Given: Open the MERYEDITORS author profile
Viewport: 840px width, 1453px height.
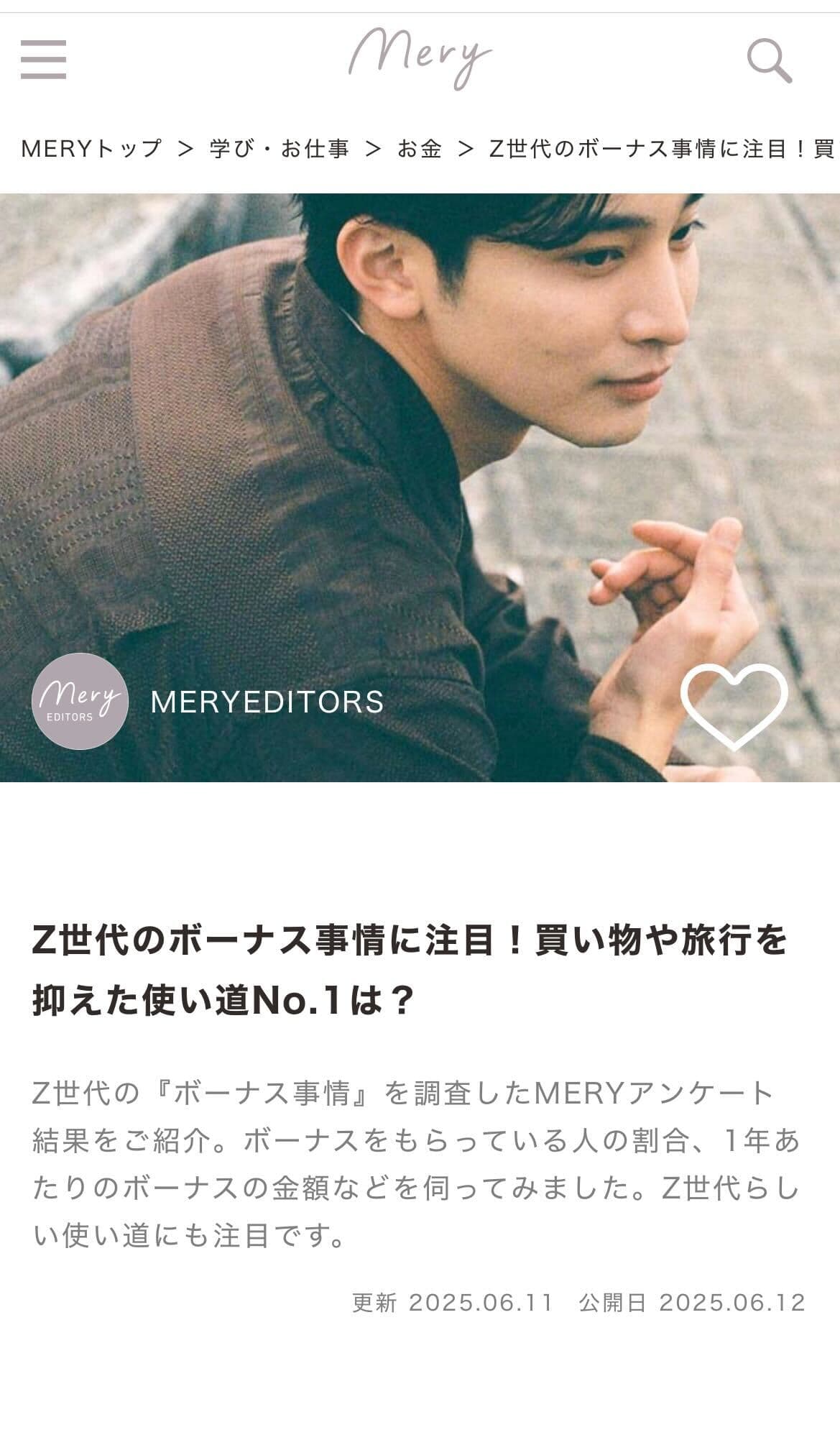Looking at the screenshot, I should 267,702.
